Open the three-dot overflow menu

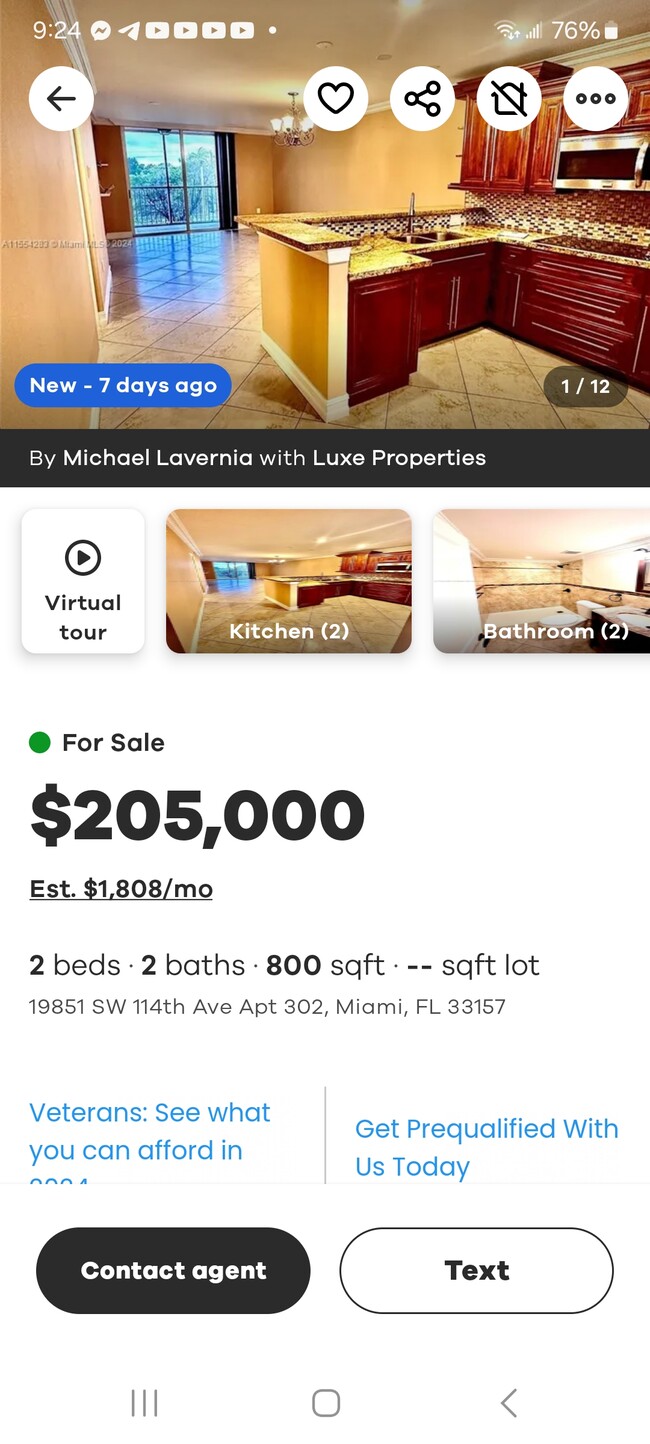coord(596,98)
